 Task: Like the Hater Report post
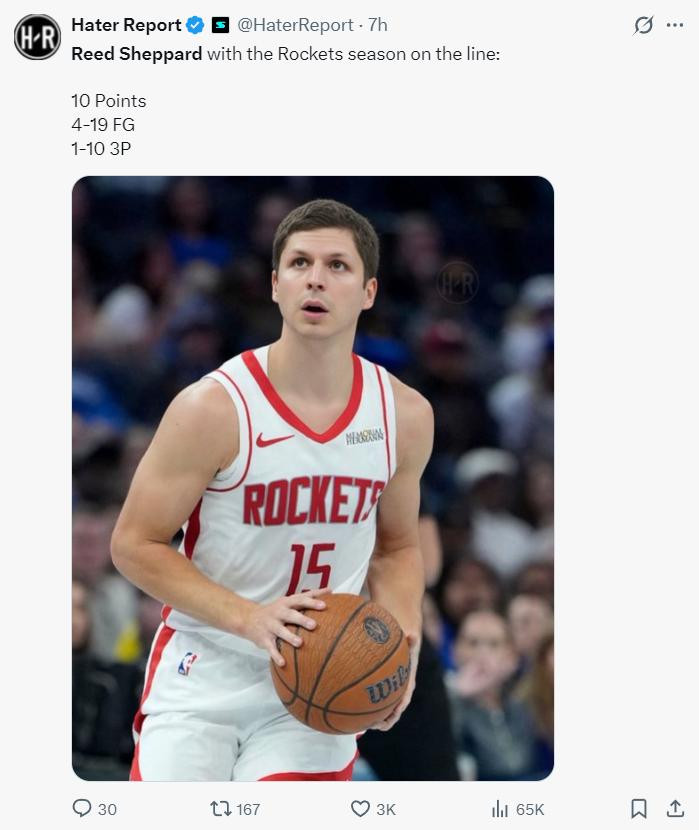point(373,809)
